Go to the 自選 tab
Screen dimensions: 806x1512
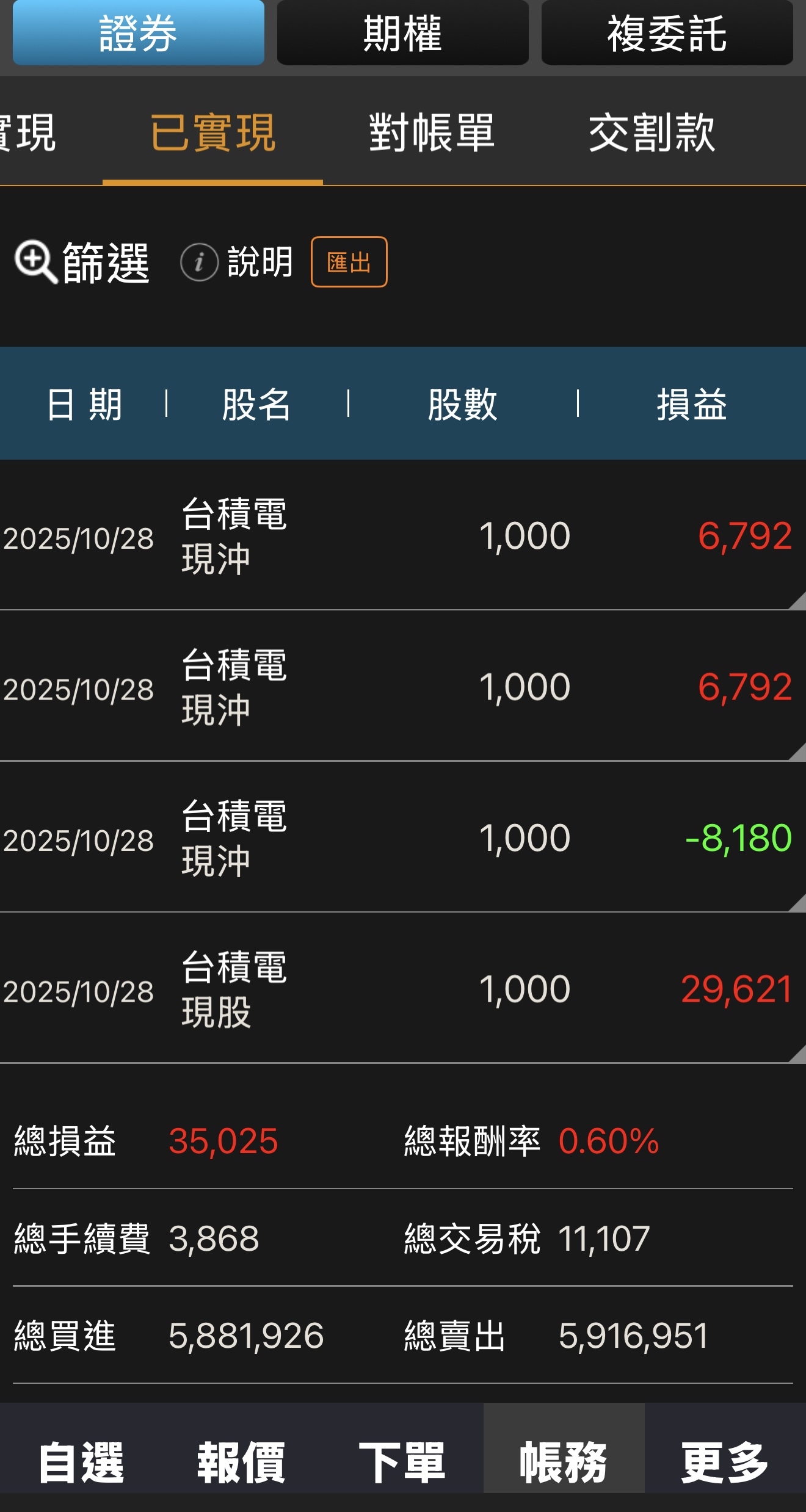pyautogui.click(x=81, y=1463)
